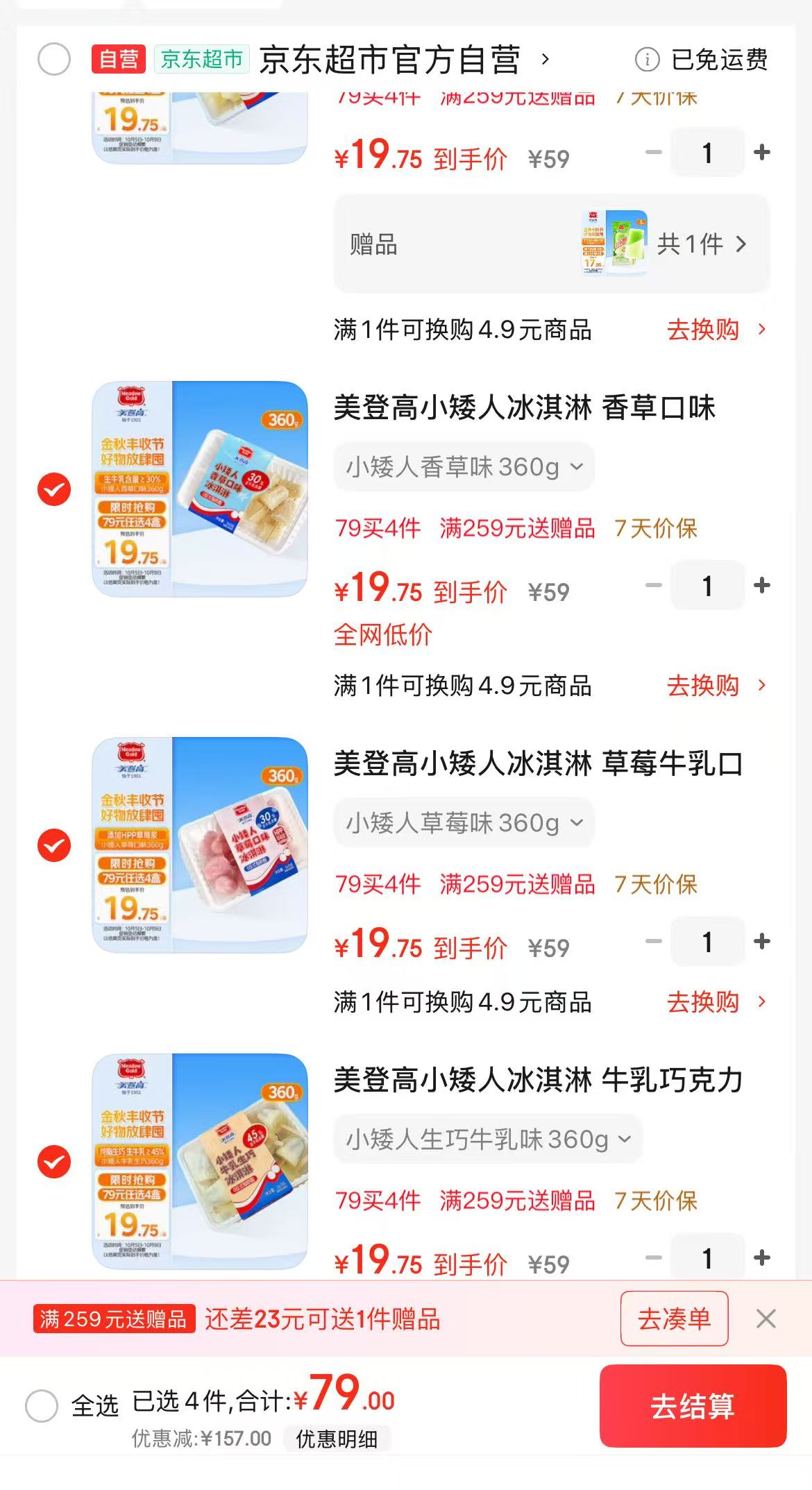The height and width of the screenshot is (1490, 812).
Task: Open the 赠品 共1件 gift row
Action: [x=552, y=244]
